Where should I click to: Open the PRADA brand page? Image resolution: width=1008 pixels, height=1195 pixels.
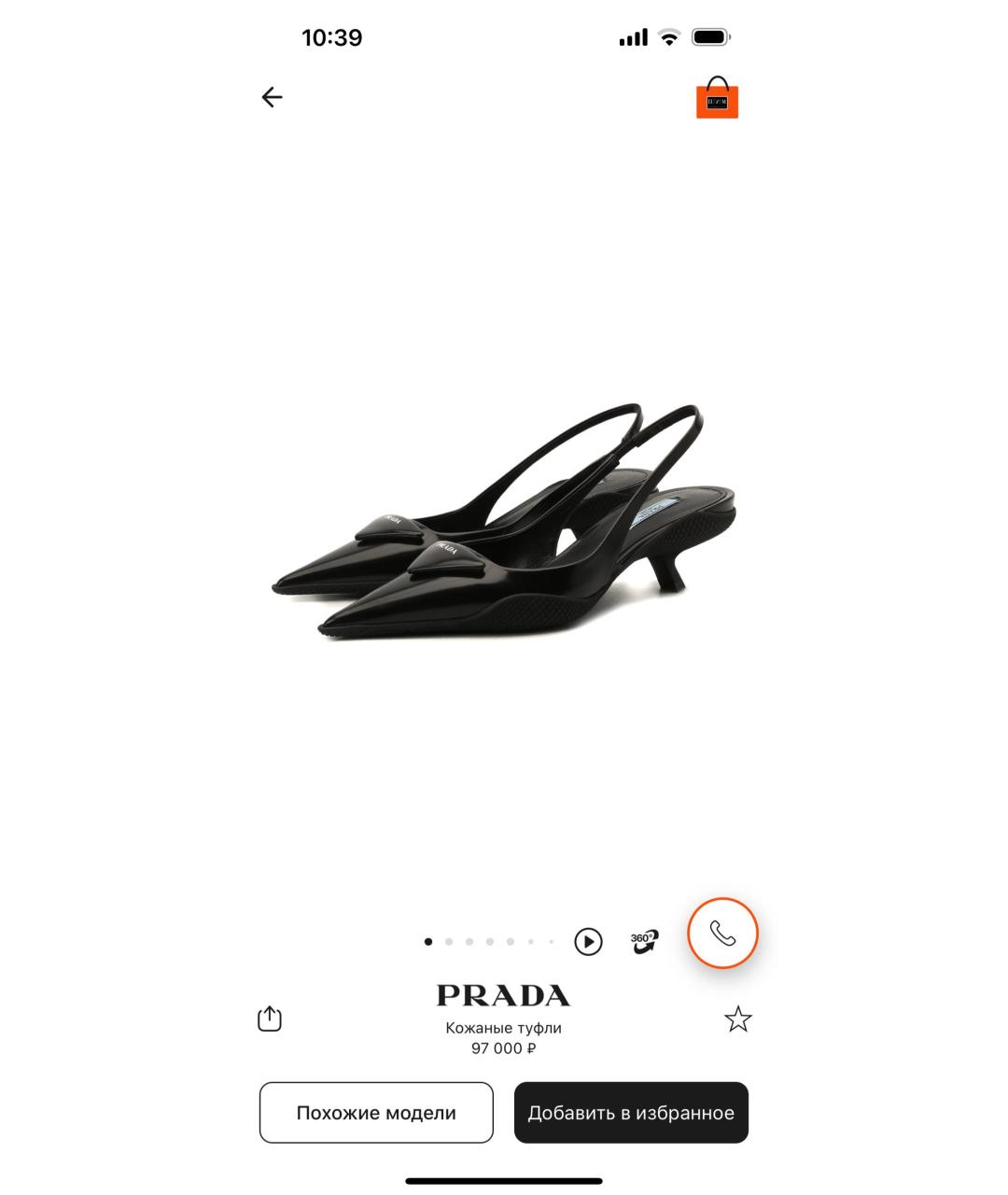point(503,994)
